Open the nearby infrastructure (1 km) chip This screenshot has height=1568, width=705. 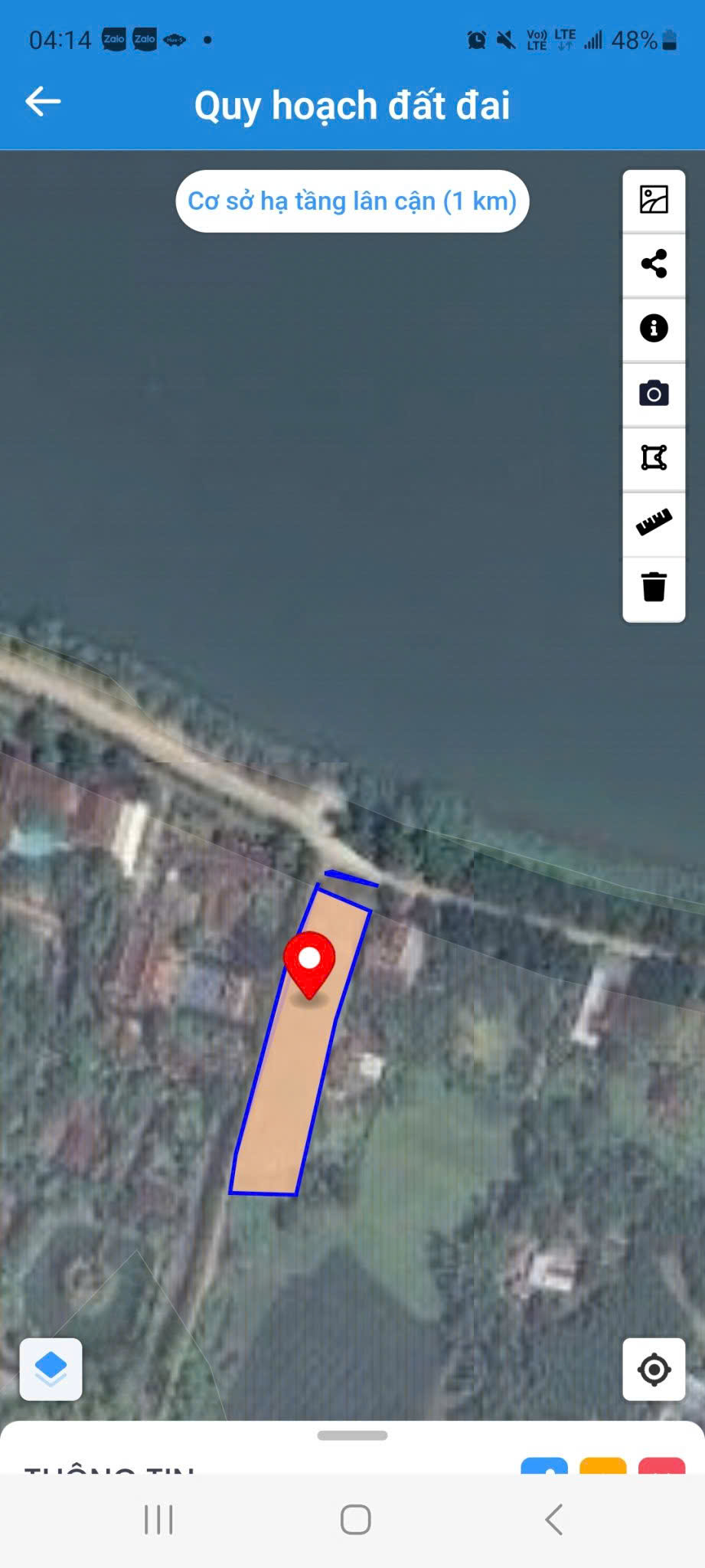352,201
